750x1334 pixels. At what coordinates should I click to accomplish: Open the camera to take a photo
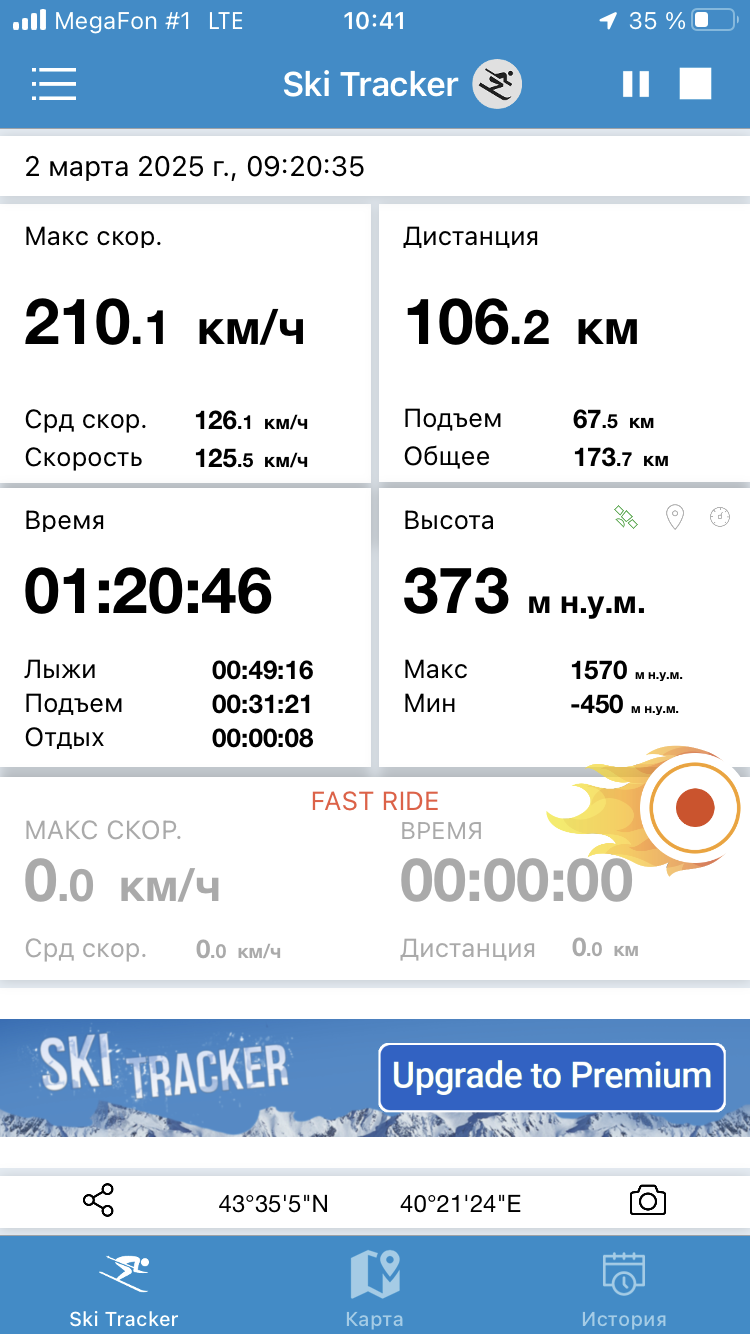point(647,1201)
